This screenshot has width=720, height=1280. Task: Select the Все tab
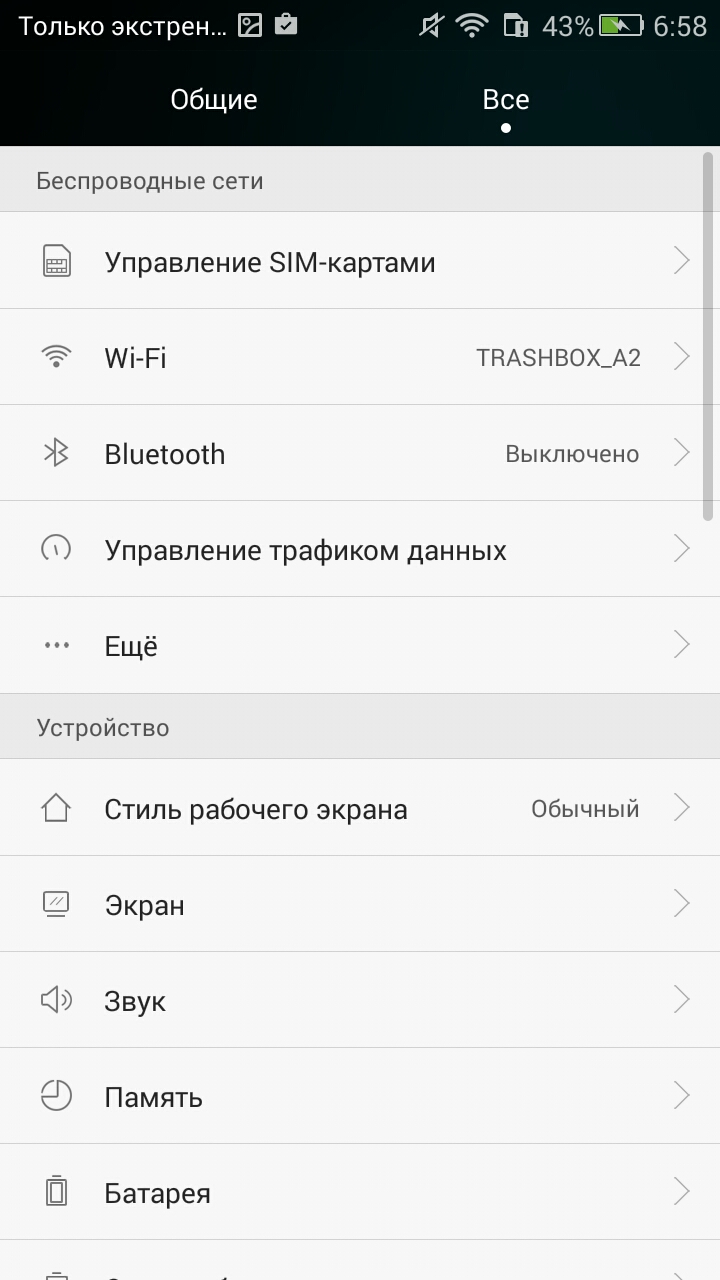(506, 100)
